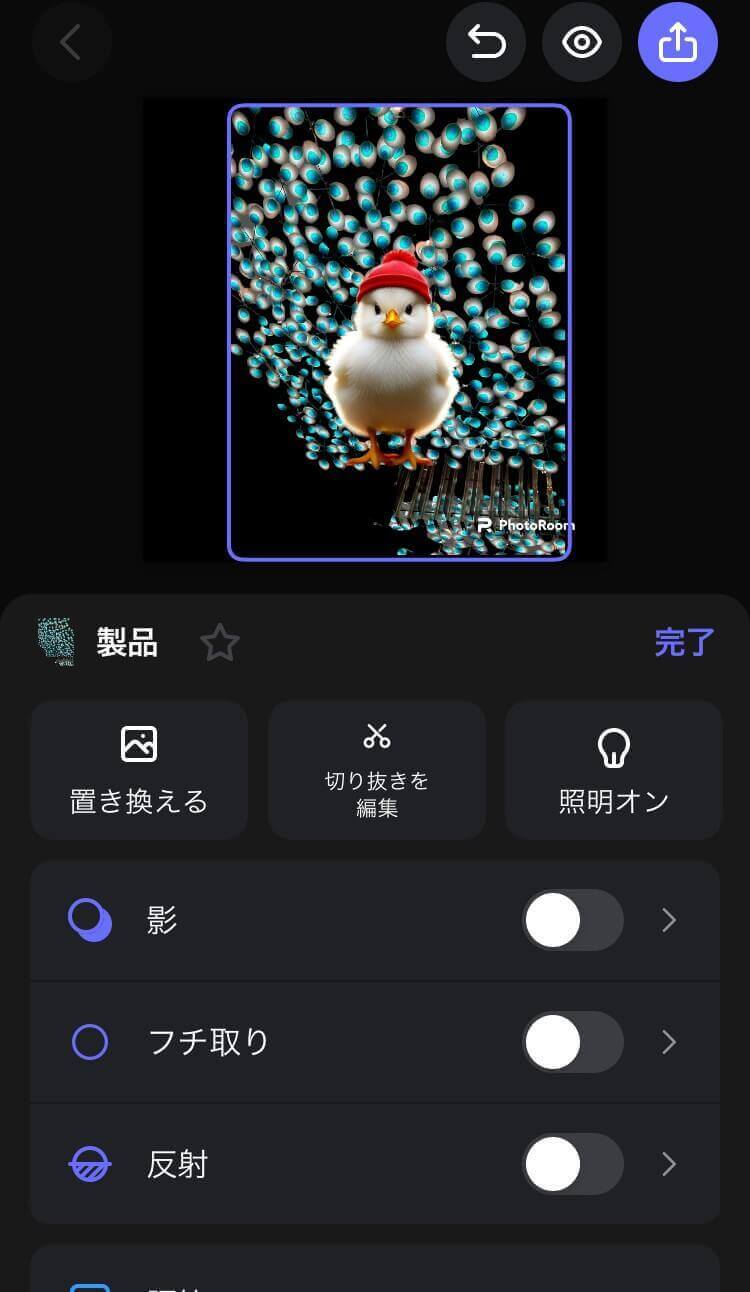
Task: Tap the reflection icon beside 反射
Action: pyautogui.click(x=91, y=1164)
